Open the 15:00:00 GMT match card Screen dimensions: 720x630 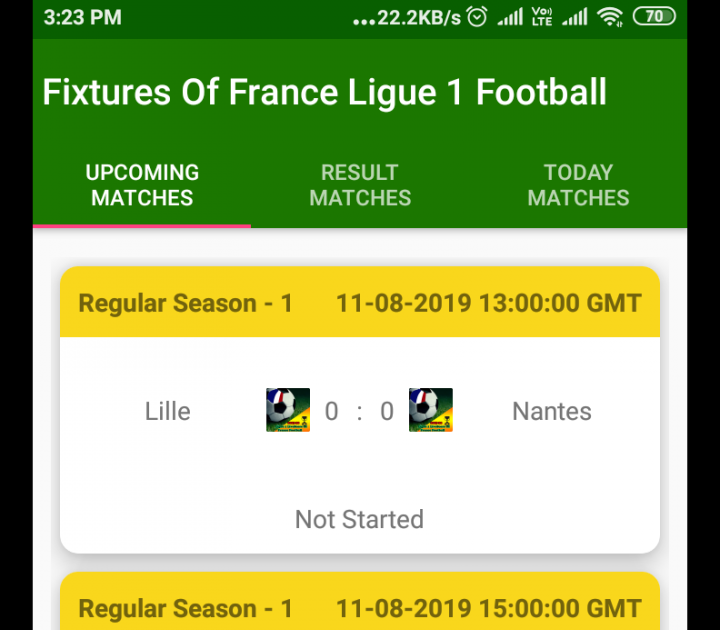click(360, 606)
